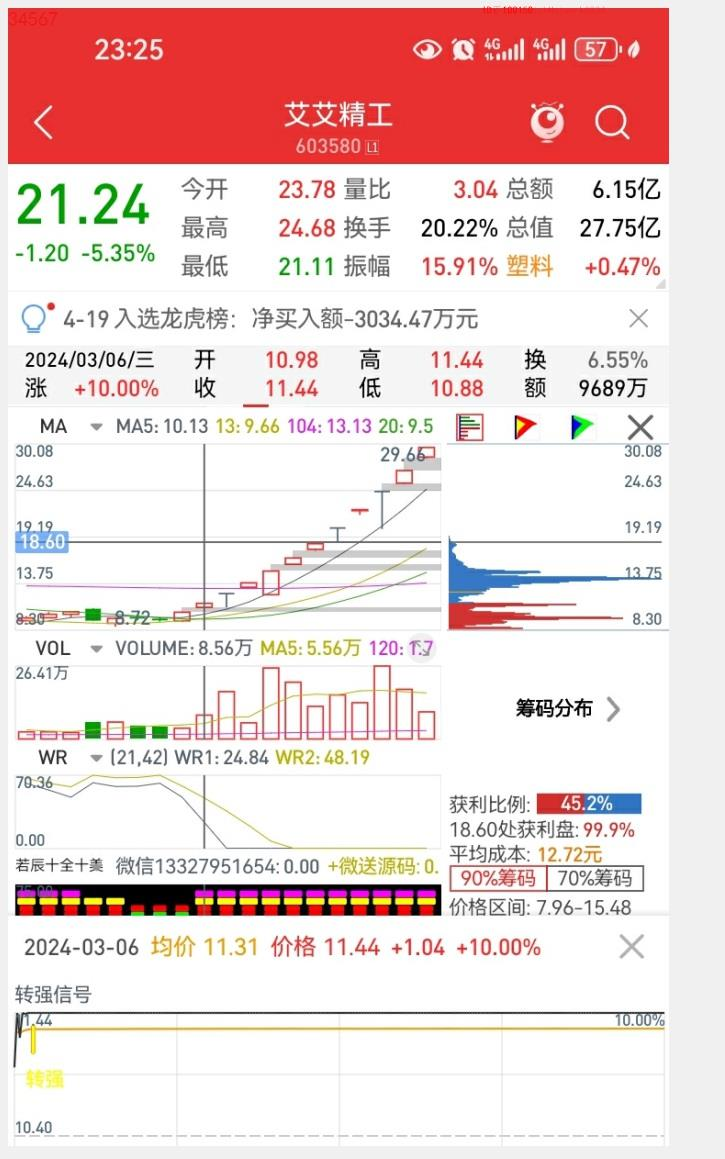
Task: Expand the WR indicator dropdown
Action: [x=95, y=758]
